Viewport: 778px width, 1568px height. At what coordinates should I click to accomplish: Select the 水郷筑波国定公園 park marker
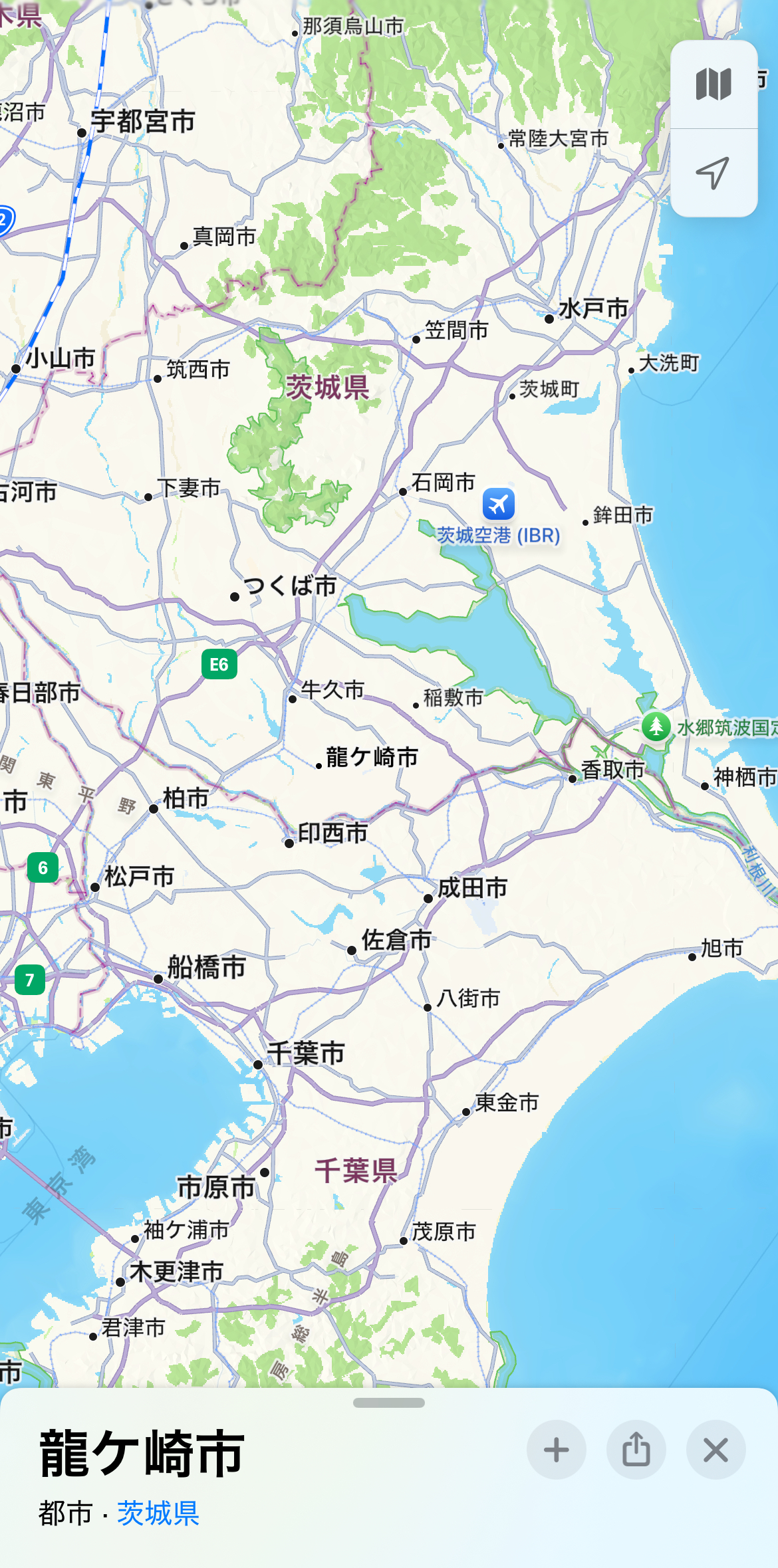[x=656, y=727]
